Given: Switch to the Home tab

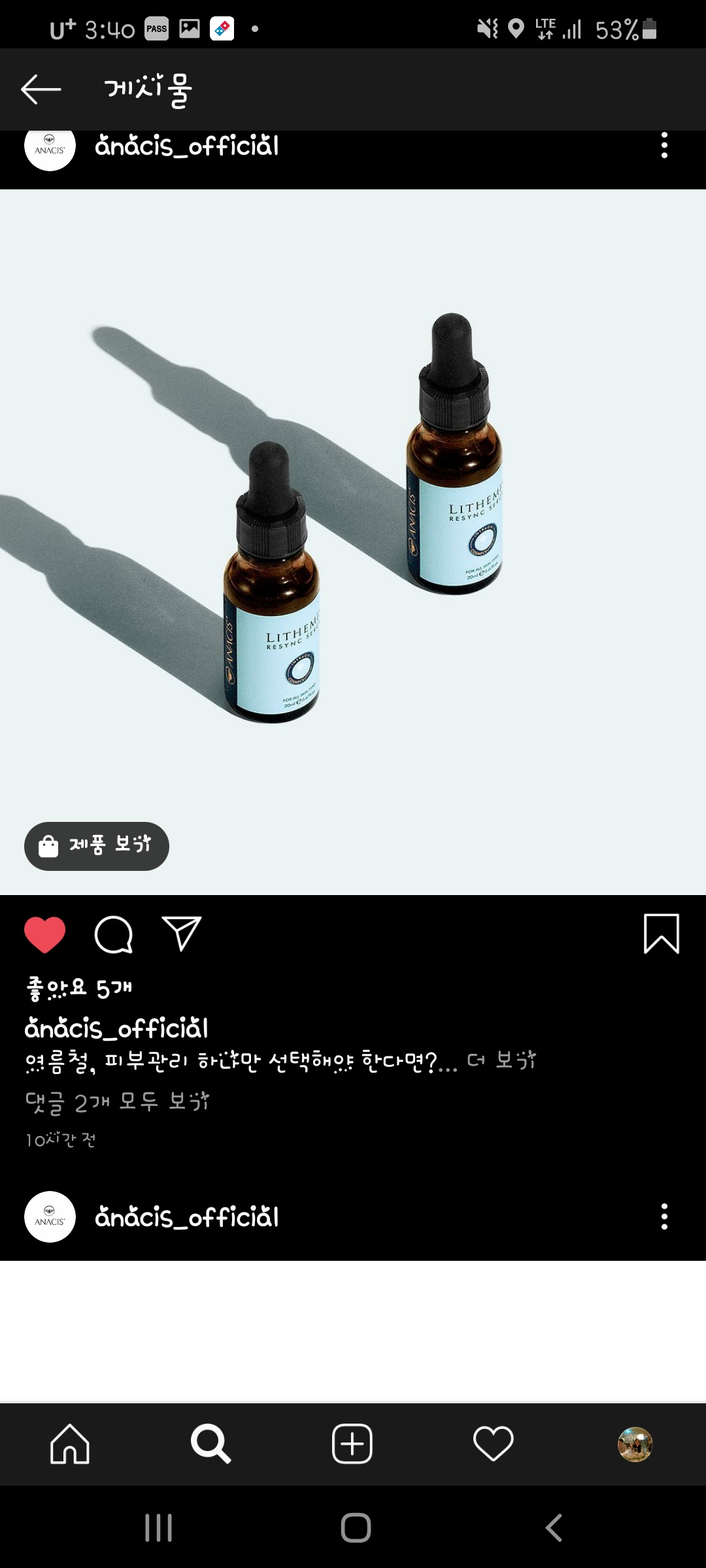Looking at the screenshot, I should (70, 1444).
